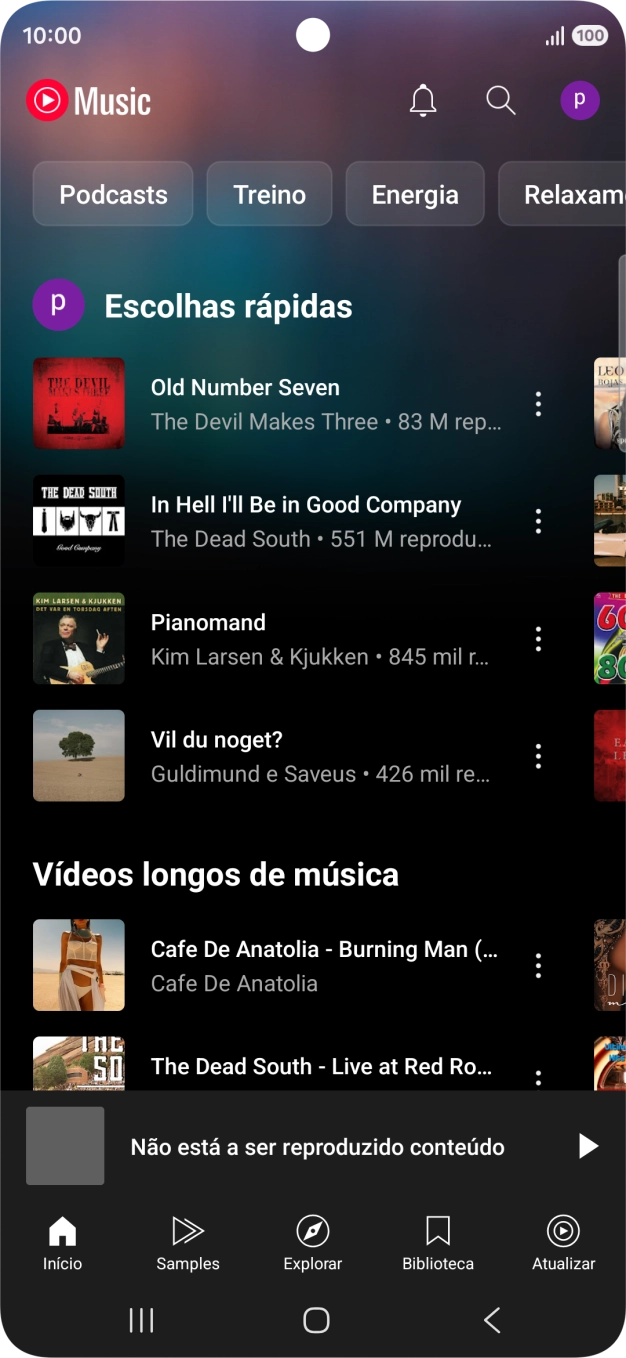Open Cafe De Anatolia - Burning Man video
This screenshot has width=626, height=1358.
pyautogui.click(x=323, y=965)
